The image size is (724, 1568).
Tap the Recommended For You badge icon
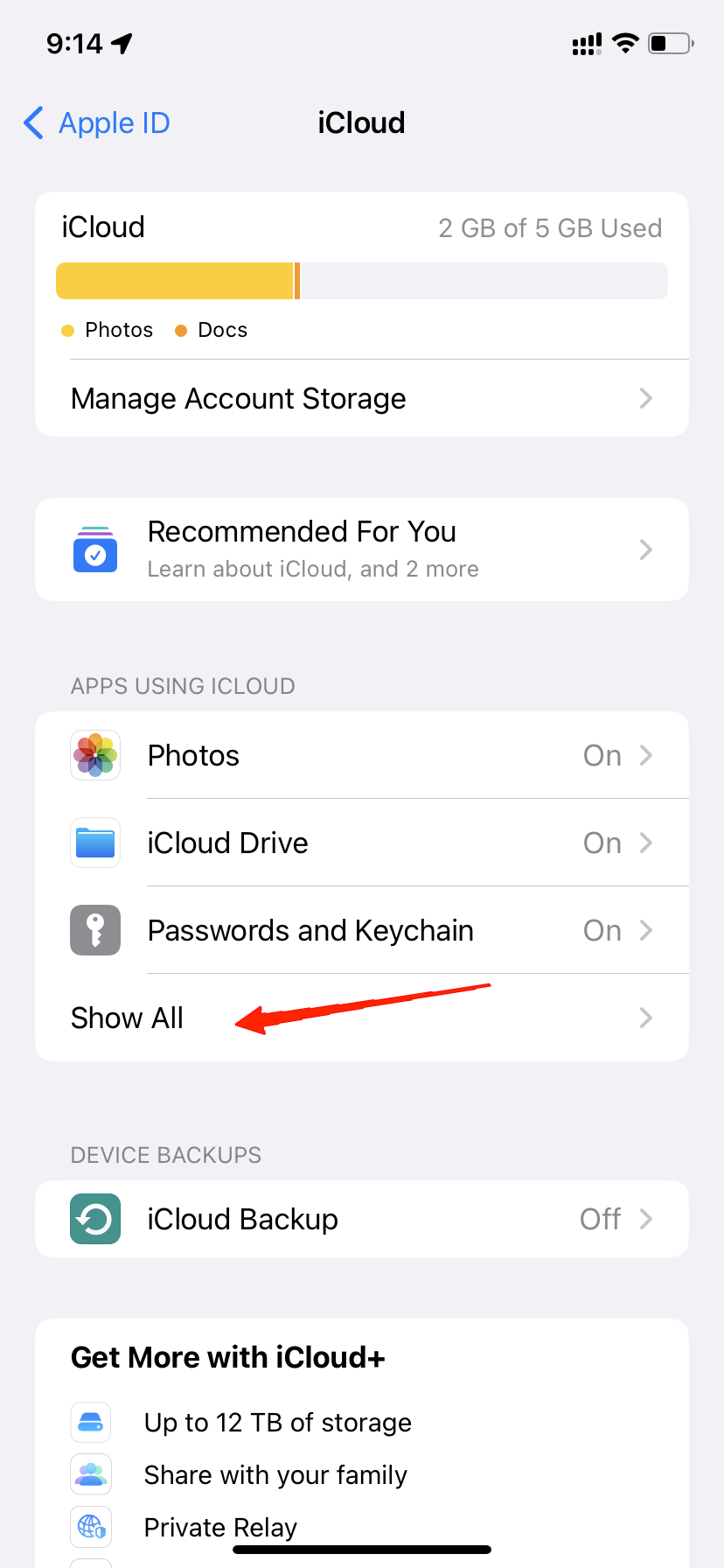[94, 549]
